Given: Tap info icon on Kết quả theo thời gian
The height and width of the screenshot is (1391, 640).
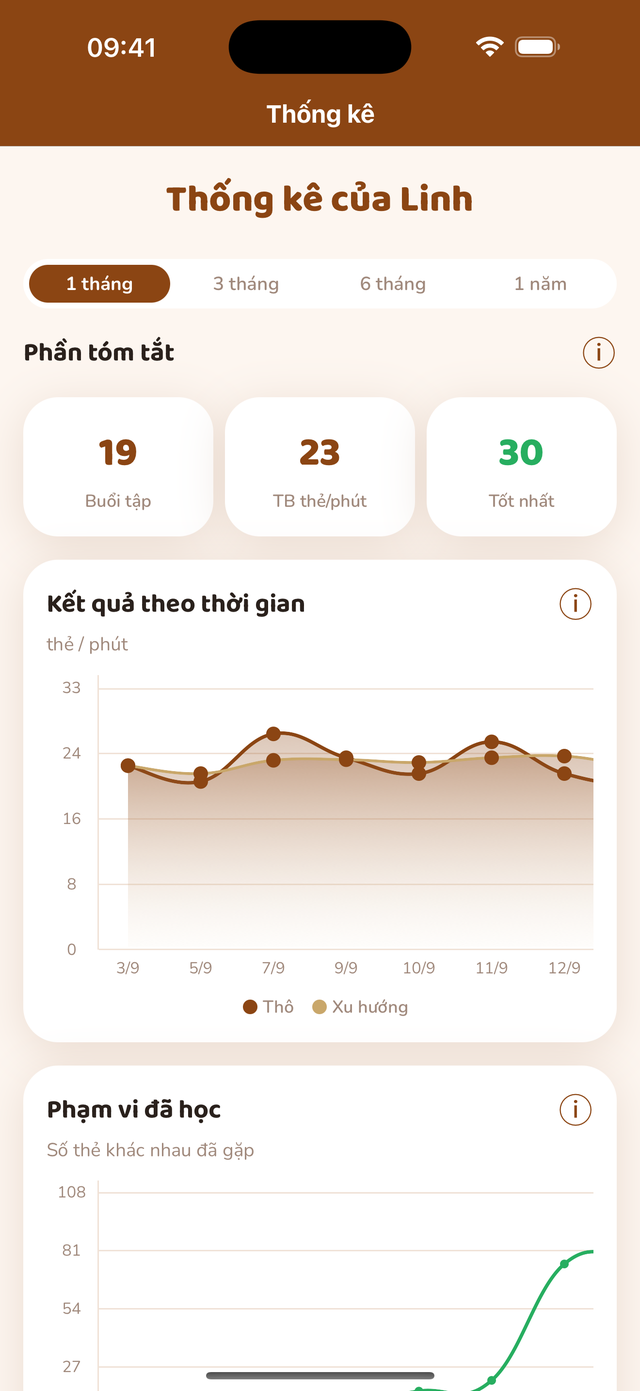Looking at the screenshot, I should 575,603.
